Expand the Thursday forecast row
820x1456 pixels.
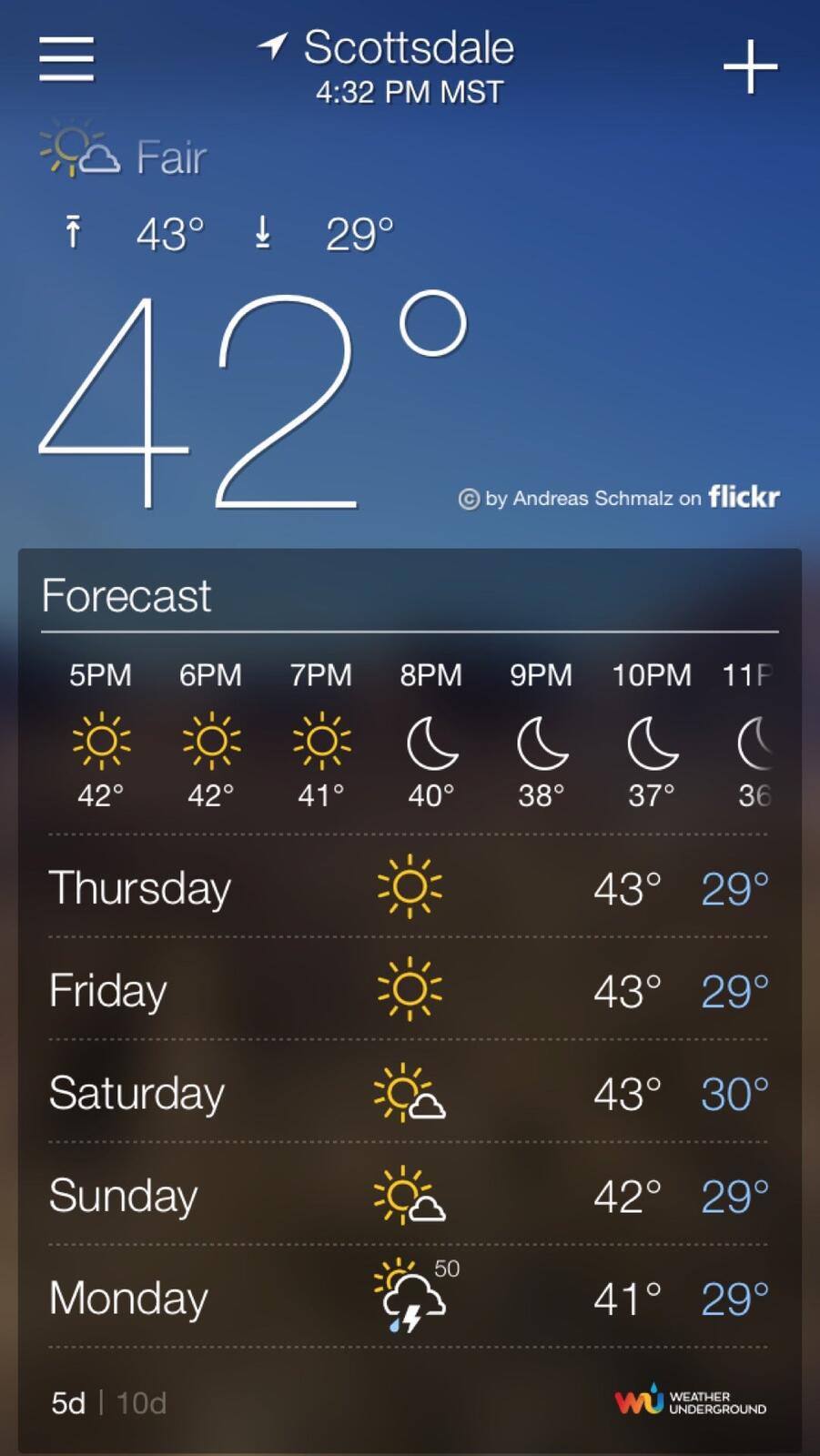click(x=409, y=887)
